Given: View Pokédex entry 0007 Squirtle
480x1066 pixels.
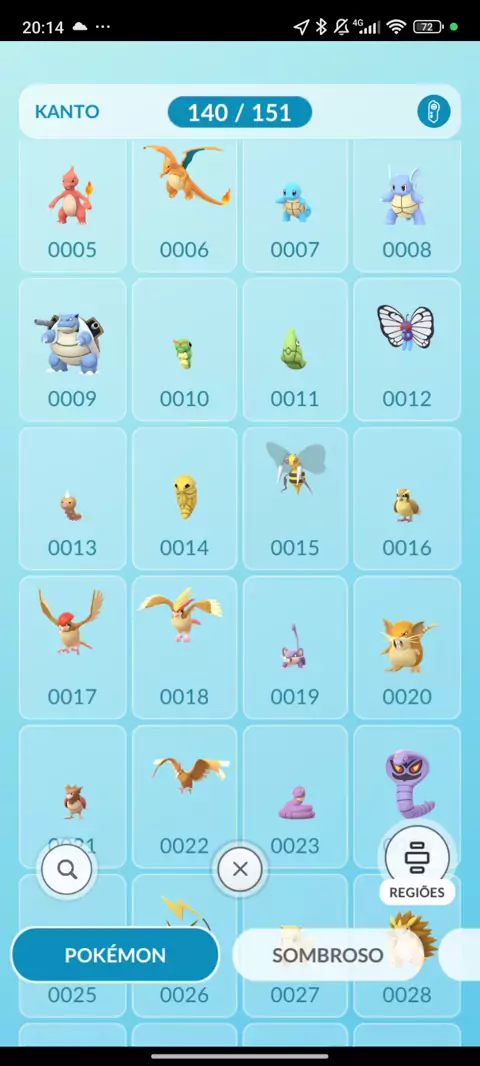Looking at the screenshot, I should [295, 206].
